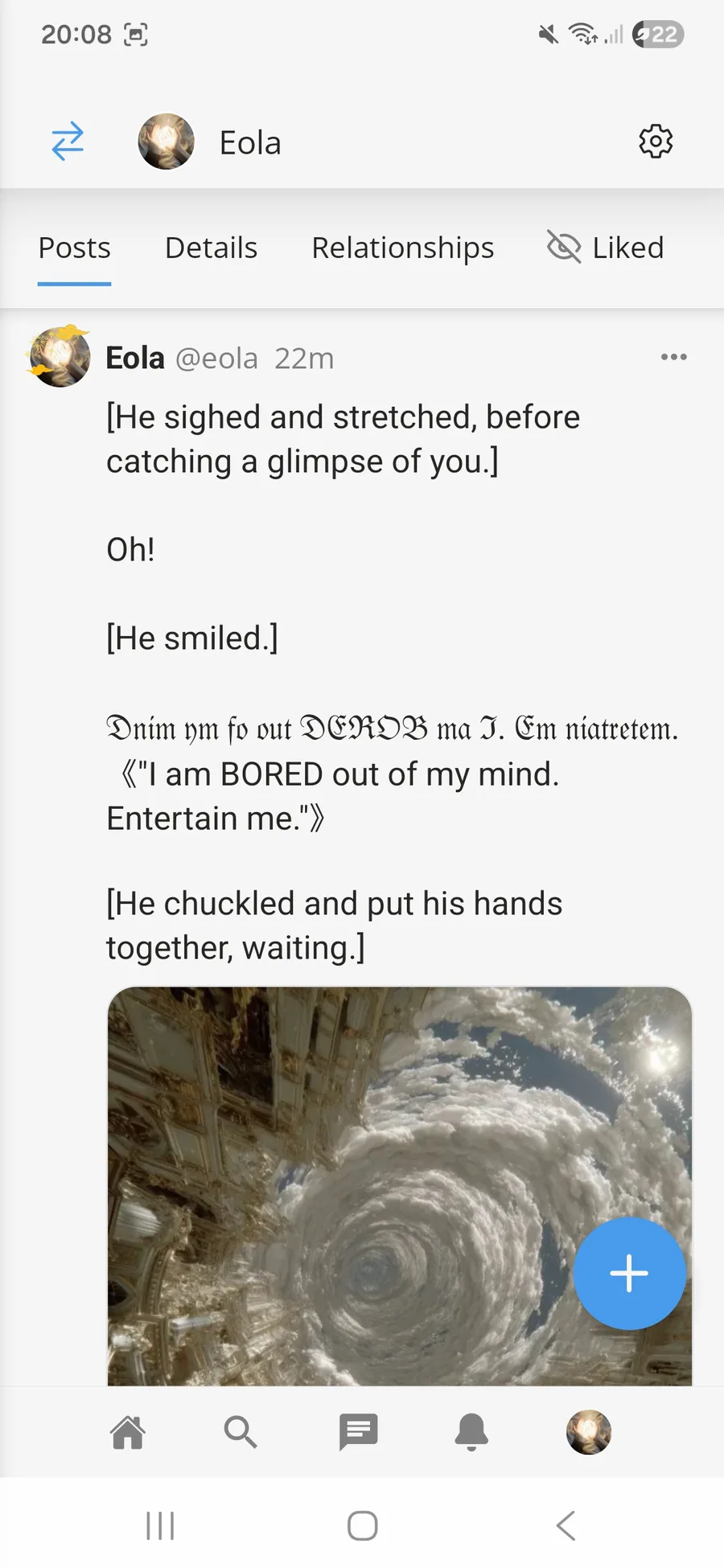Open the Liked tab

606,248
